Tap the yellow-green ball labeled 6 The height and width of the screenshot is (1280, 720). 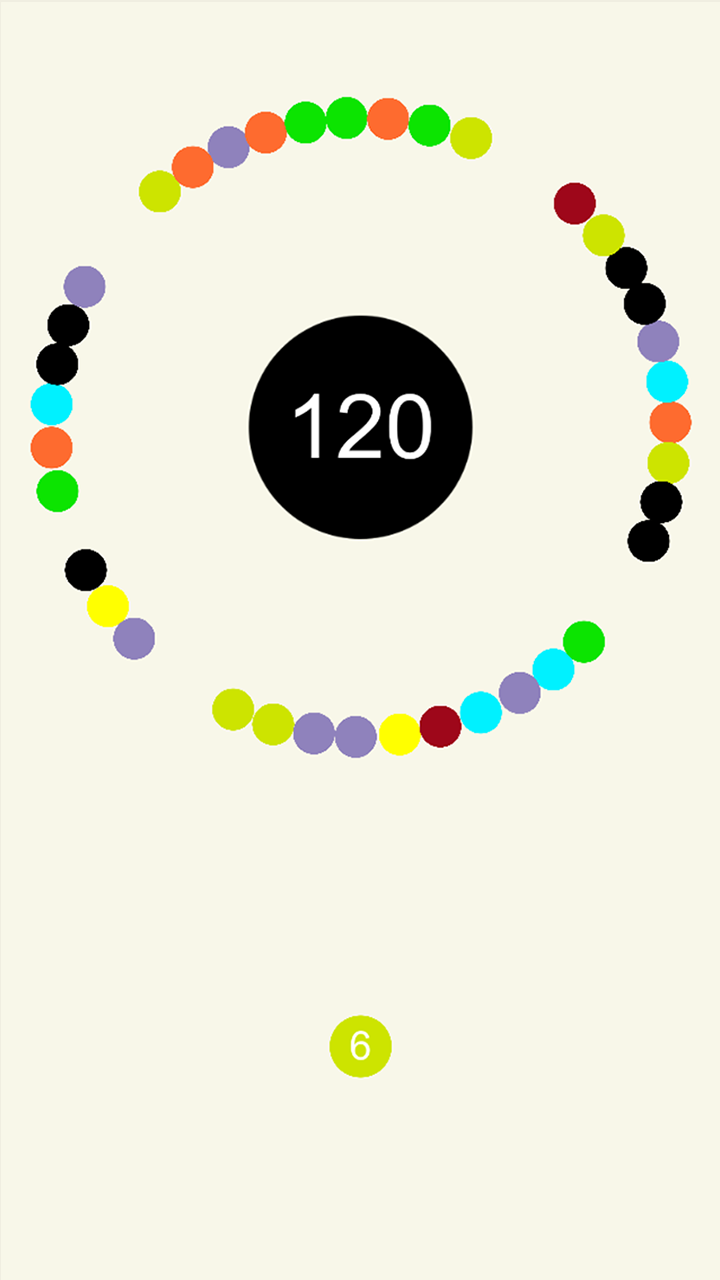(x=360, y=1045)
